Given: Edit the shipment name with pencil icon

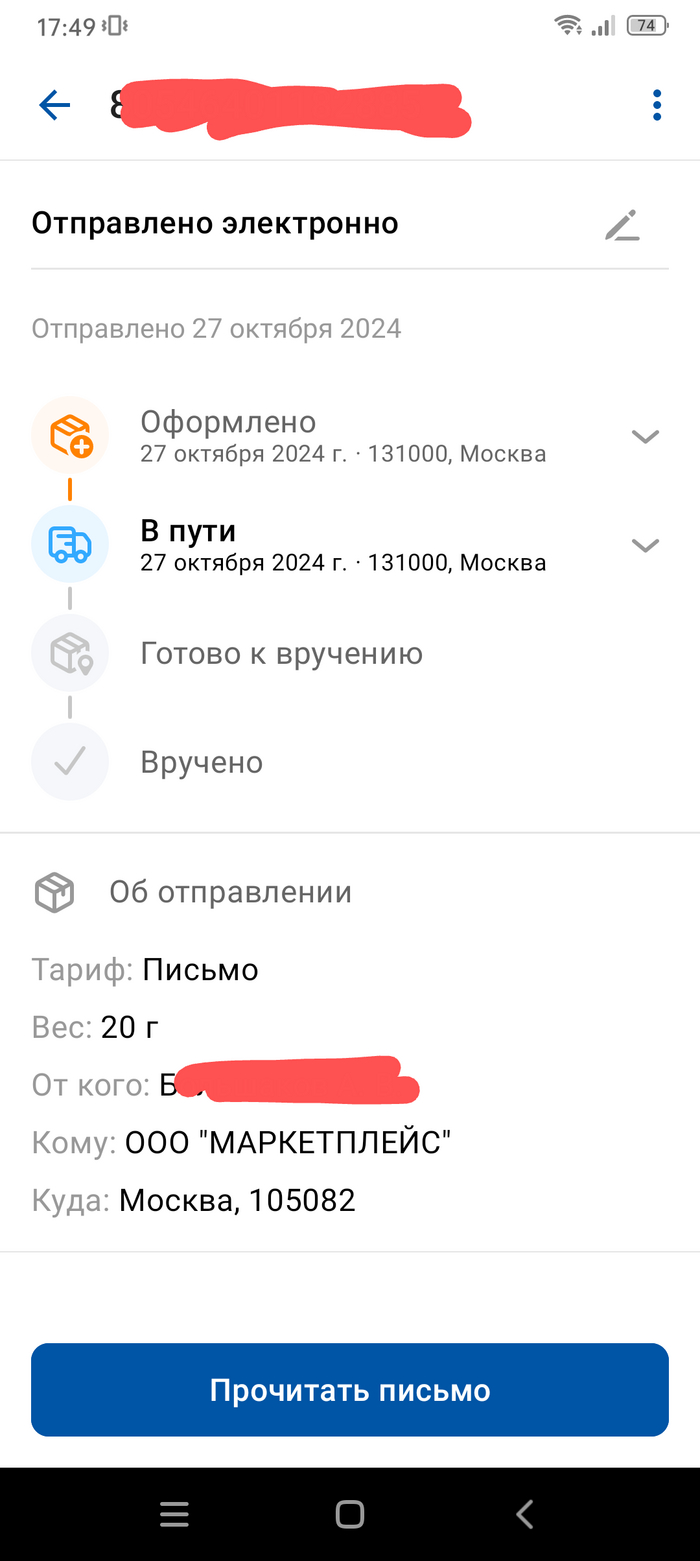Looking at the screenshot, I should 622,225.
